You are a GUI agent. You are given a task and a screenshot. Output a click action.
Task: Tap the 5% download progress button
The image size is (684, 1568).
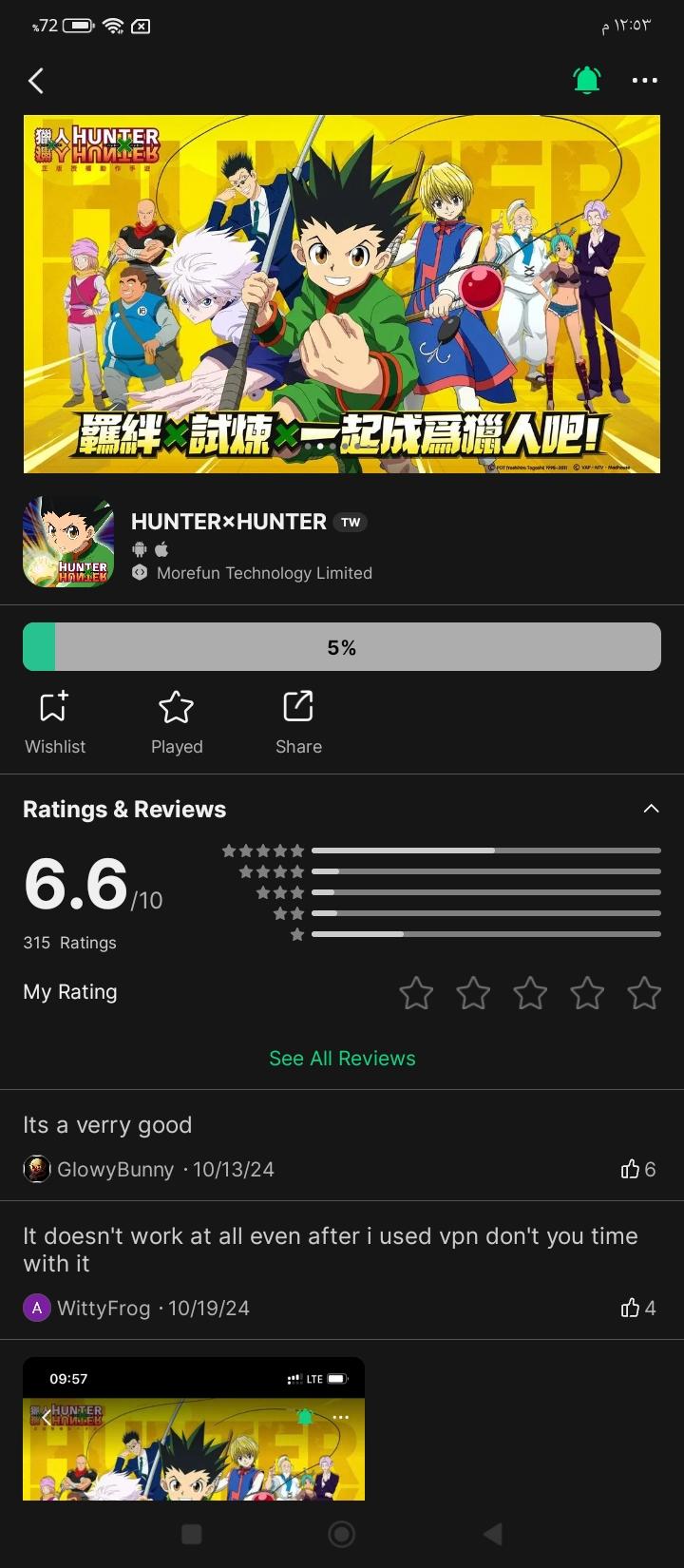342,647
